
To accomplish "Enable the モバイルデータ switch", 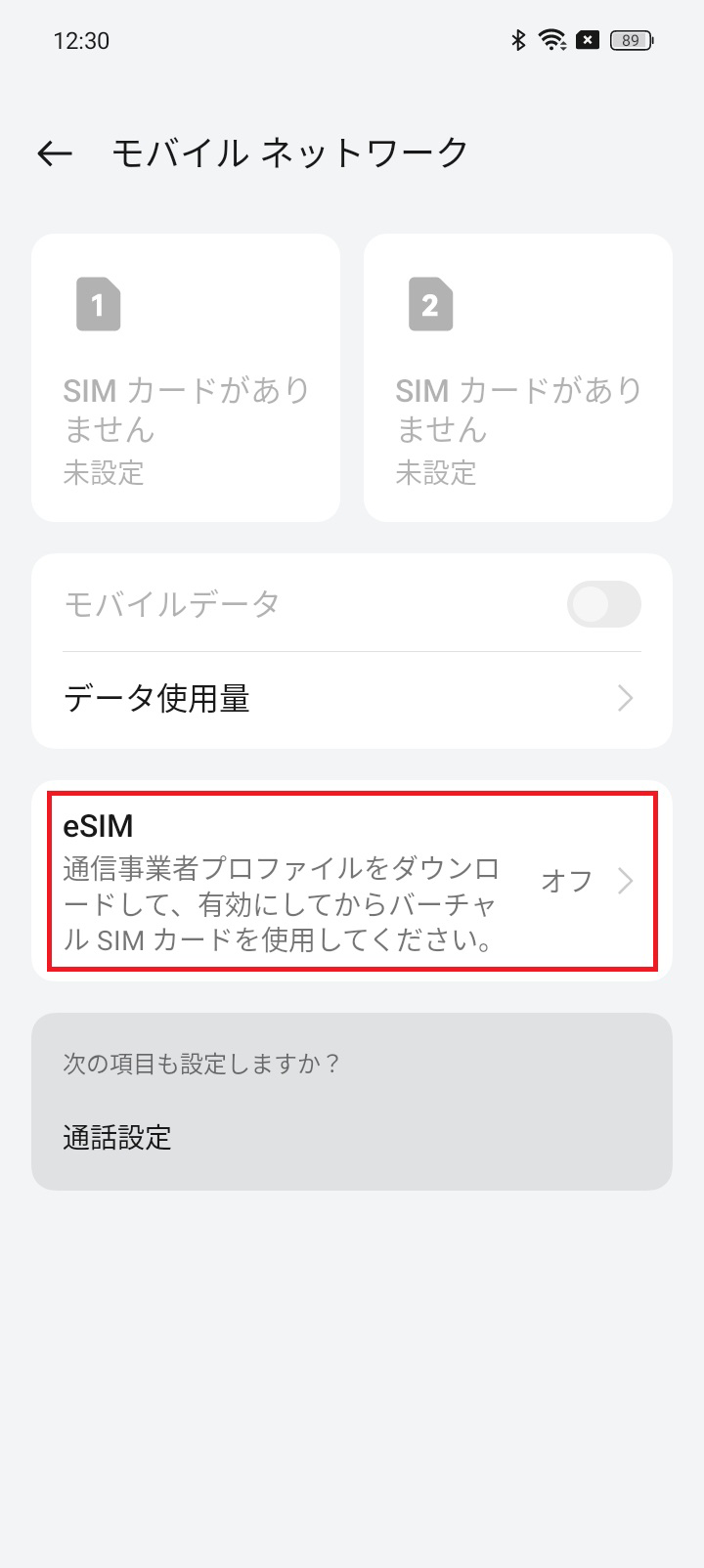I will 603,604.
